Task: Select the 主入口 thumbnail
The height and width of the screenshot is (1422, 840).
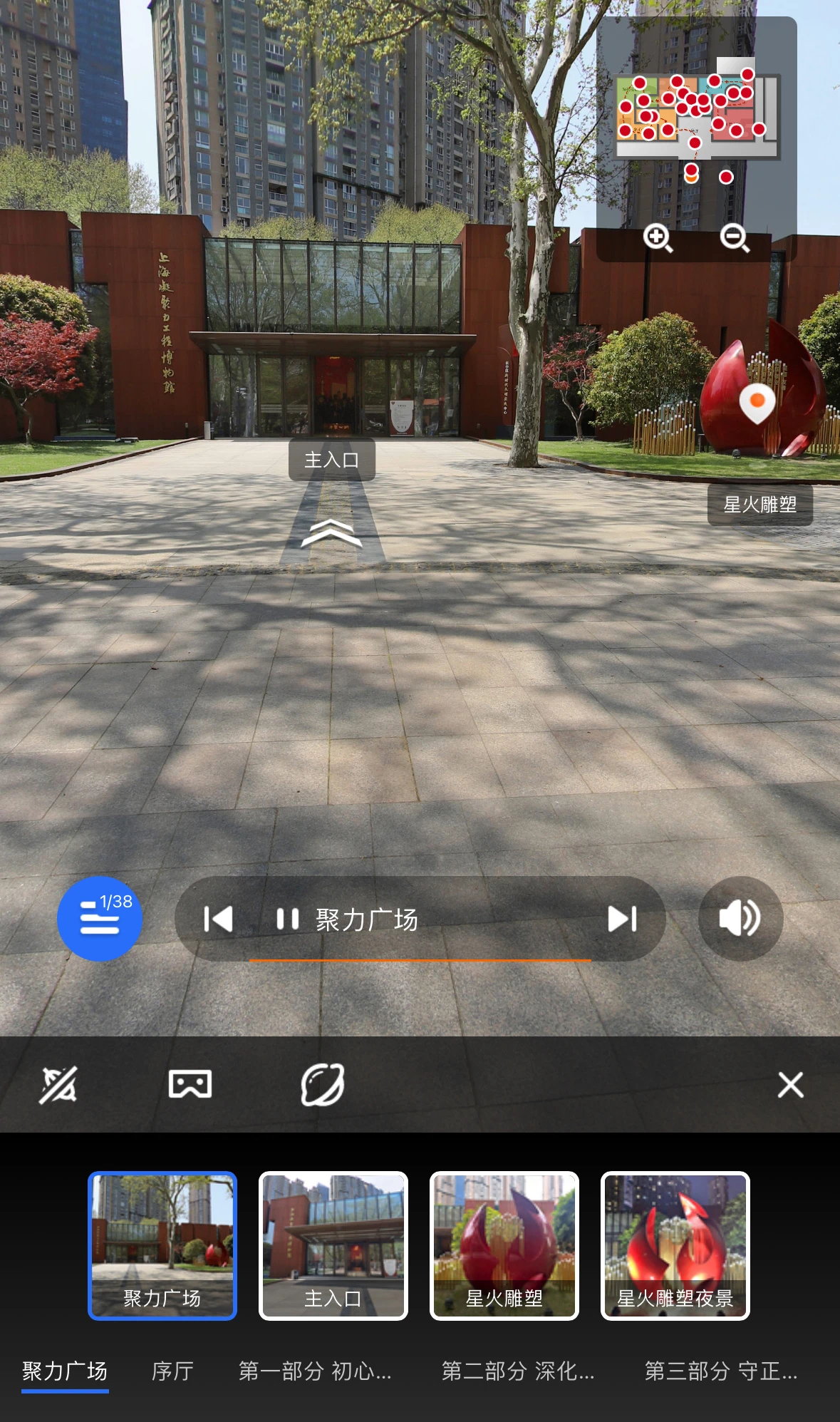Action: [x=333, y=1246]
